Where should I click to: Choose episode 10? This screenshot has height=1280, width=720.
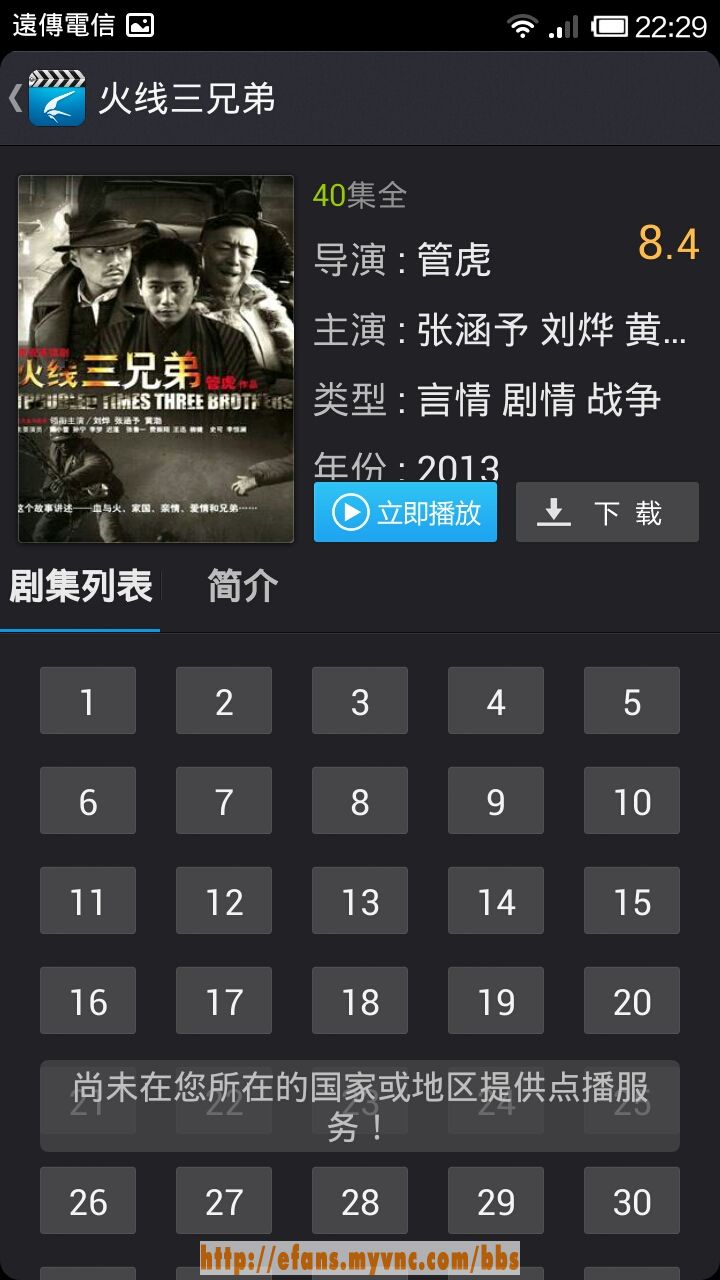click(x=632, y=801)
